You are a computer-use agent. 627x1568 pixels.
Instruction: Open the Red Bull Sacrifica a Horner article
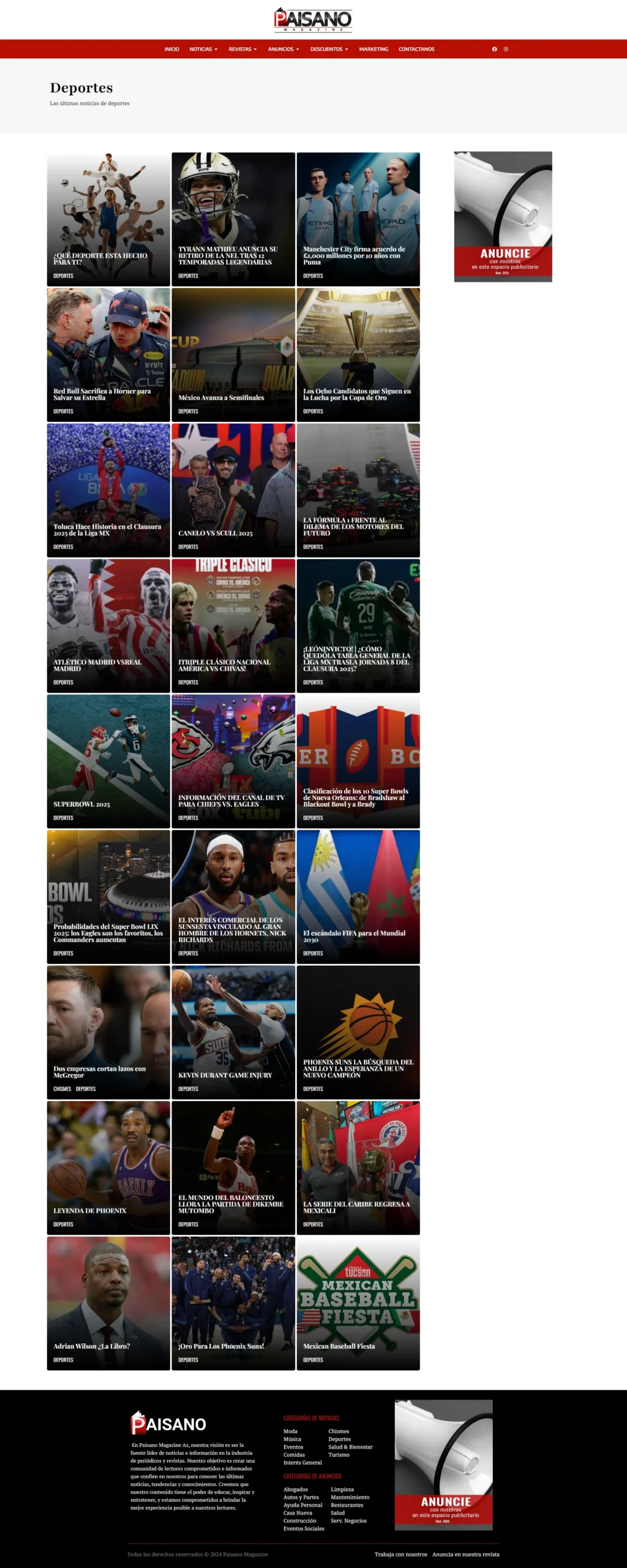coord(102,394)
